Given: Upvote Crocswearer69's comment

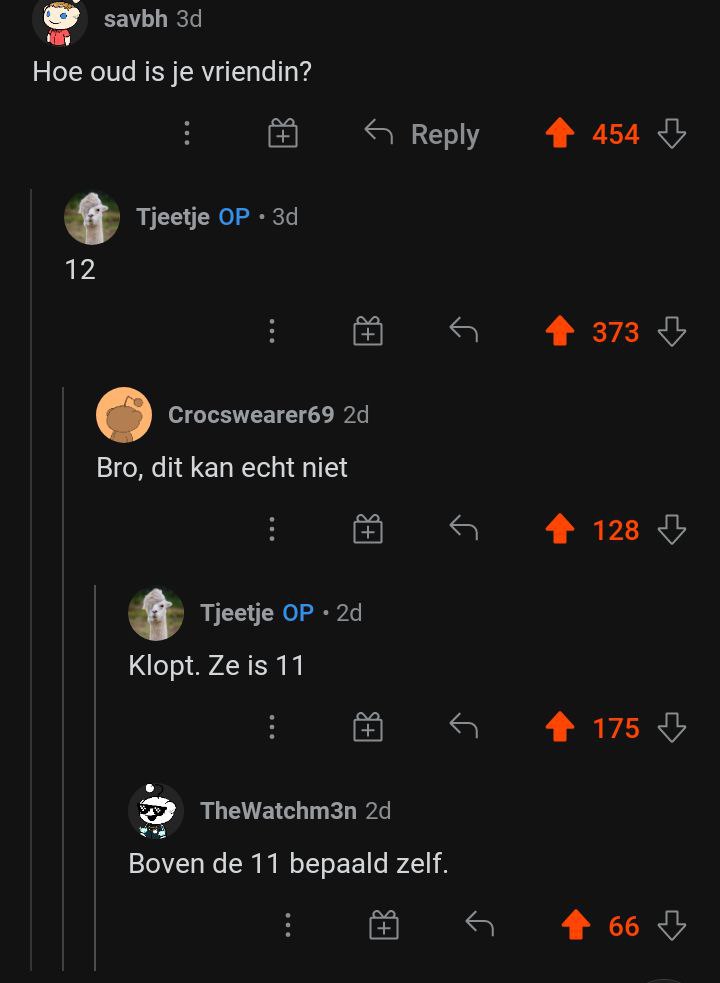Looking at the screenshot, I should (560, 529).
